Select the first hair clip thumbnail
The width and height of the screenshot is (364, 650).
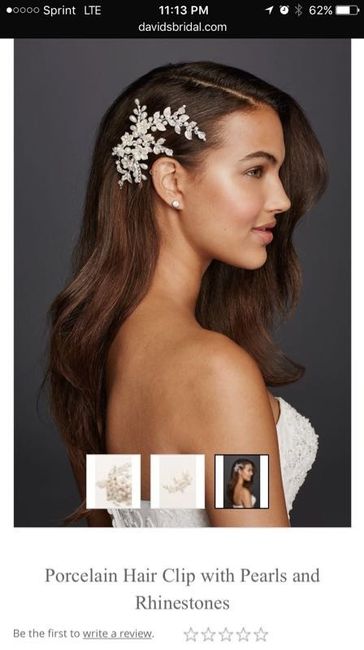coord(113,481)
